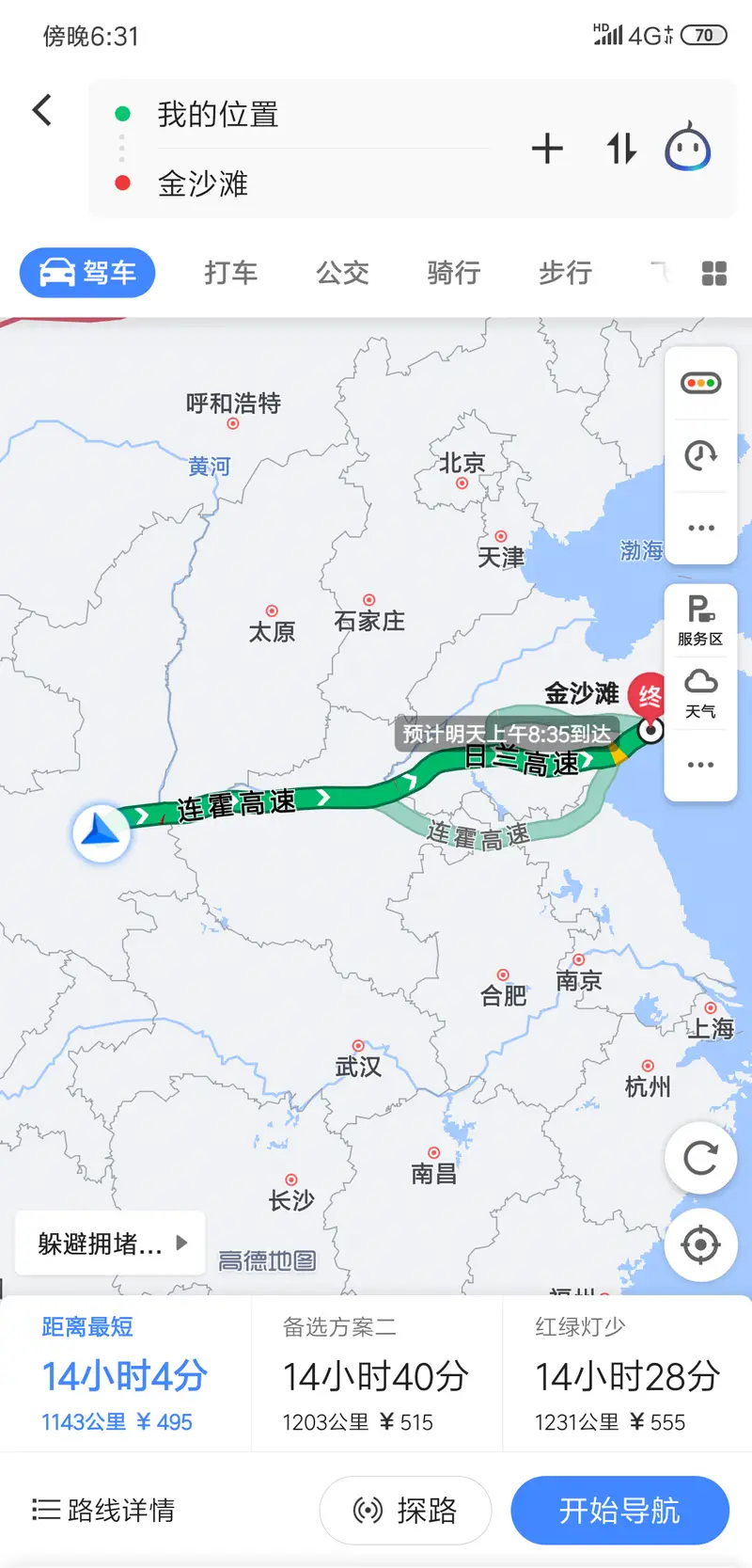
Task: Switch to the 打车 tab
Action: (231, 273)
